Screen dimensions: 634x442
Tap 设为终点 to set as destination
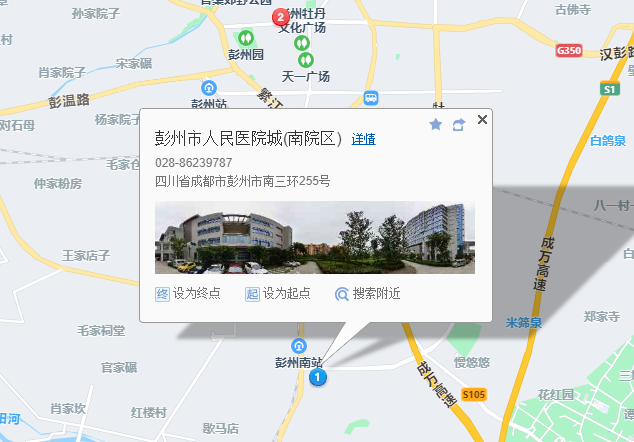188,294
